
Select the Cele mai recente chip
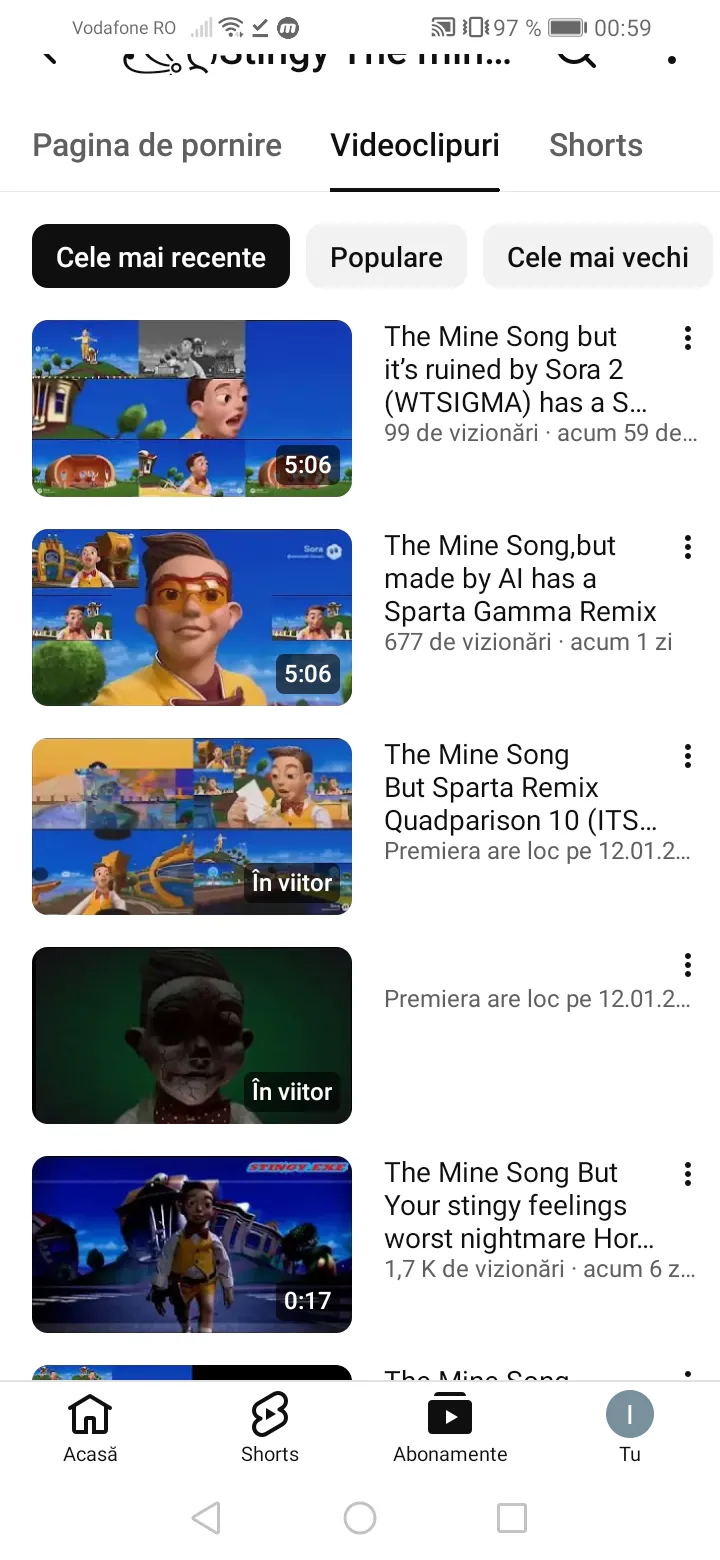(x=161, y=257)
